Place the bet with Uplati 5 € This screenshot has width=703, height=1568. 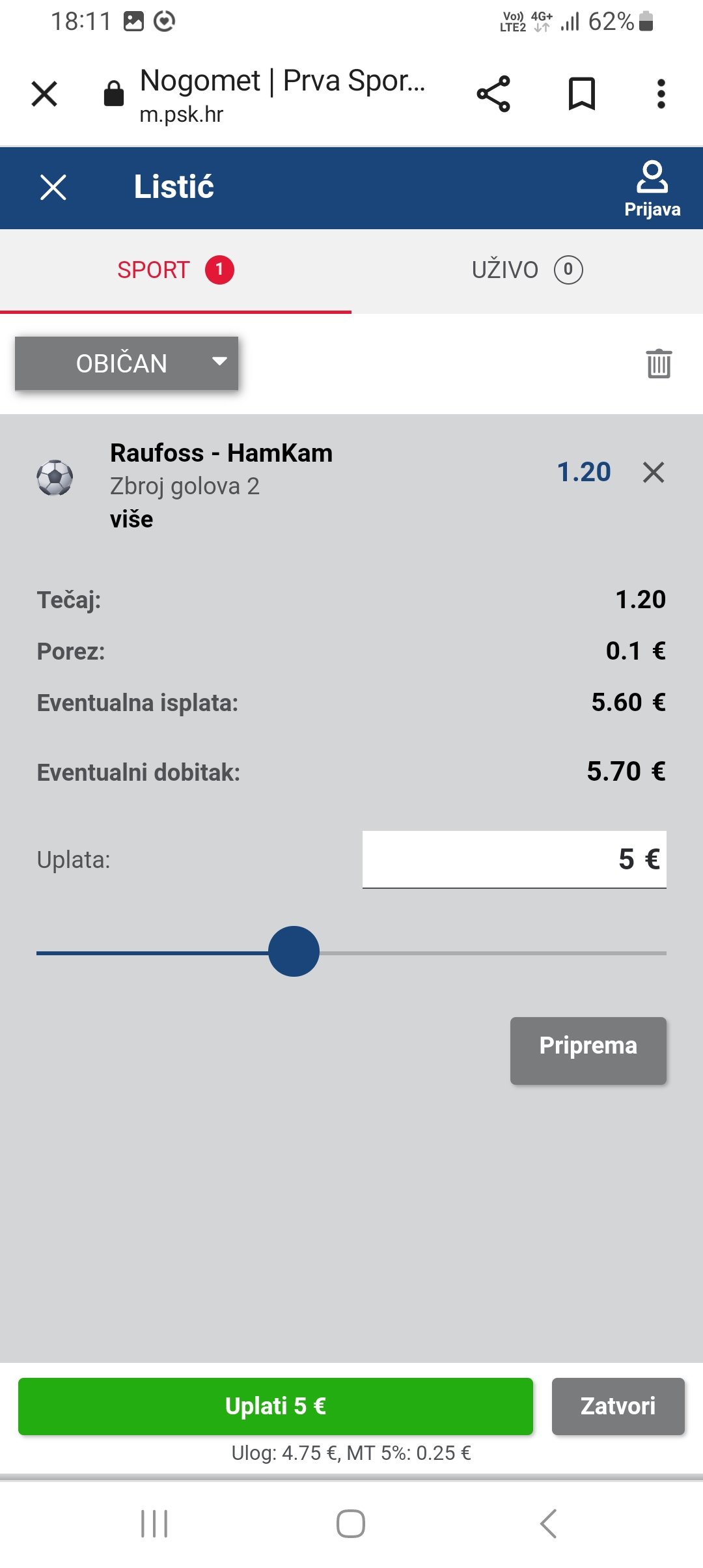pos(275,1407)
